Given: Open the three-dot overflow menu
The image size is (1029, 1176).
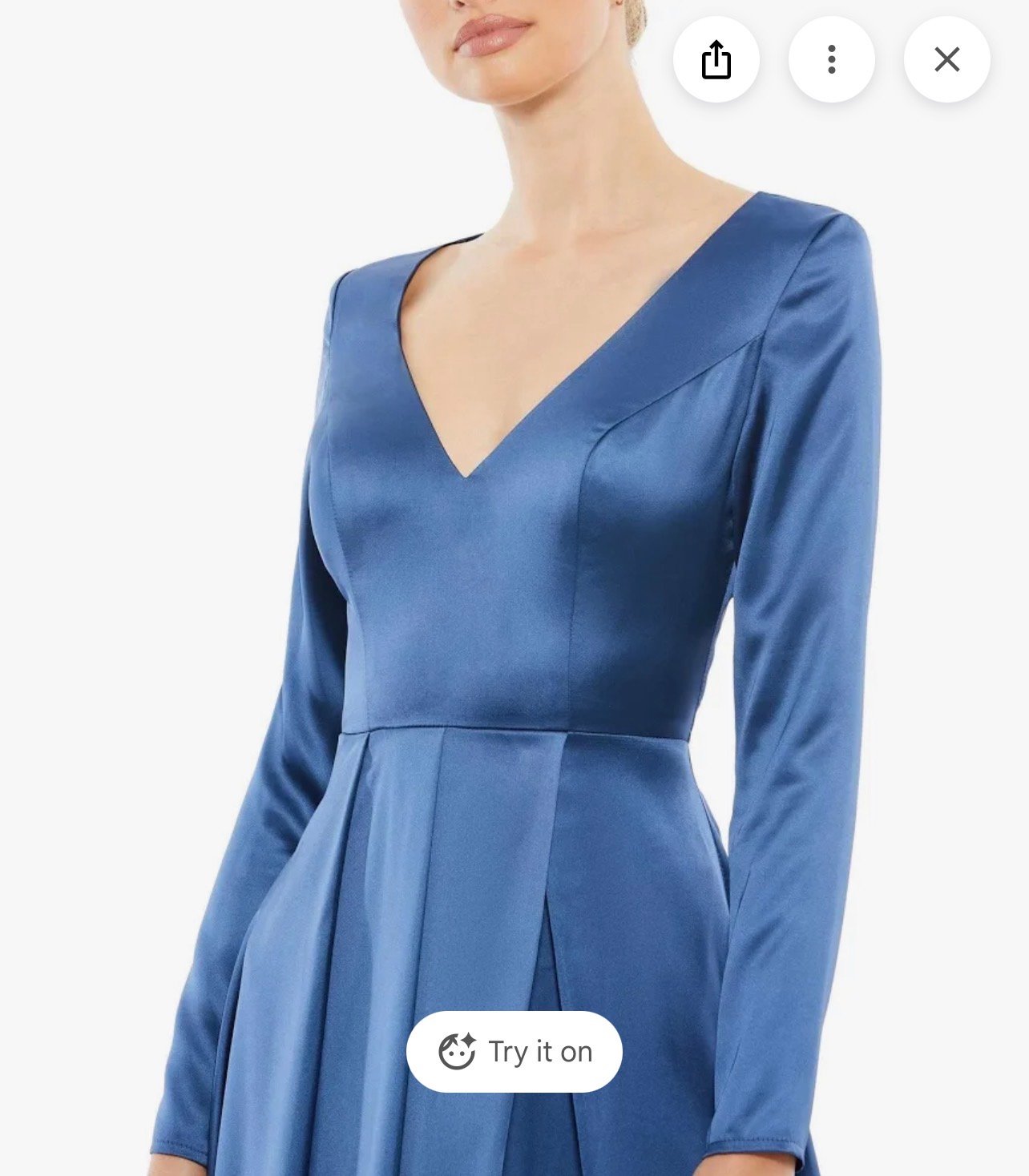Looking at the screenshot, I should pyautogui.click(x=831, y=59).
